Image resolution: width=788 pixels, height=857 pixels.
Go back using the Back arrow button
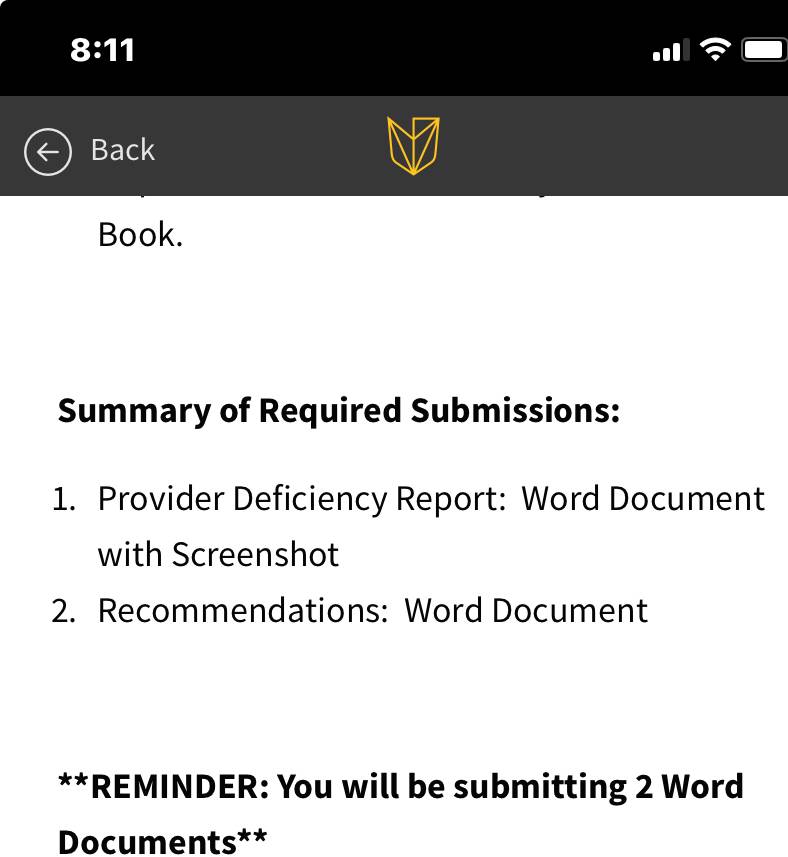click(48, 151)
